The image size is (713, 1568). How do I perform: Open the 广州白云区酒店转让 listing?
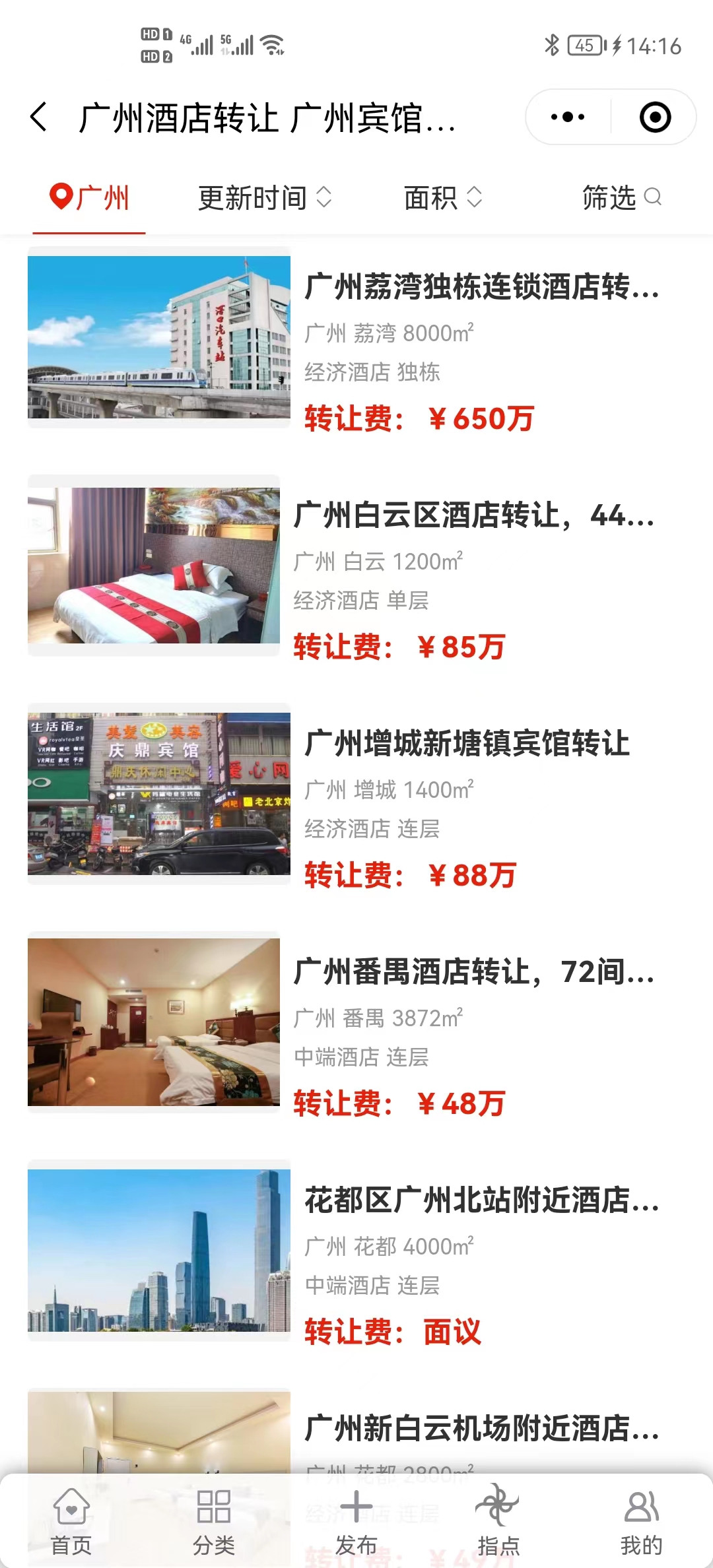click(473, 516)
